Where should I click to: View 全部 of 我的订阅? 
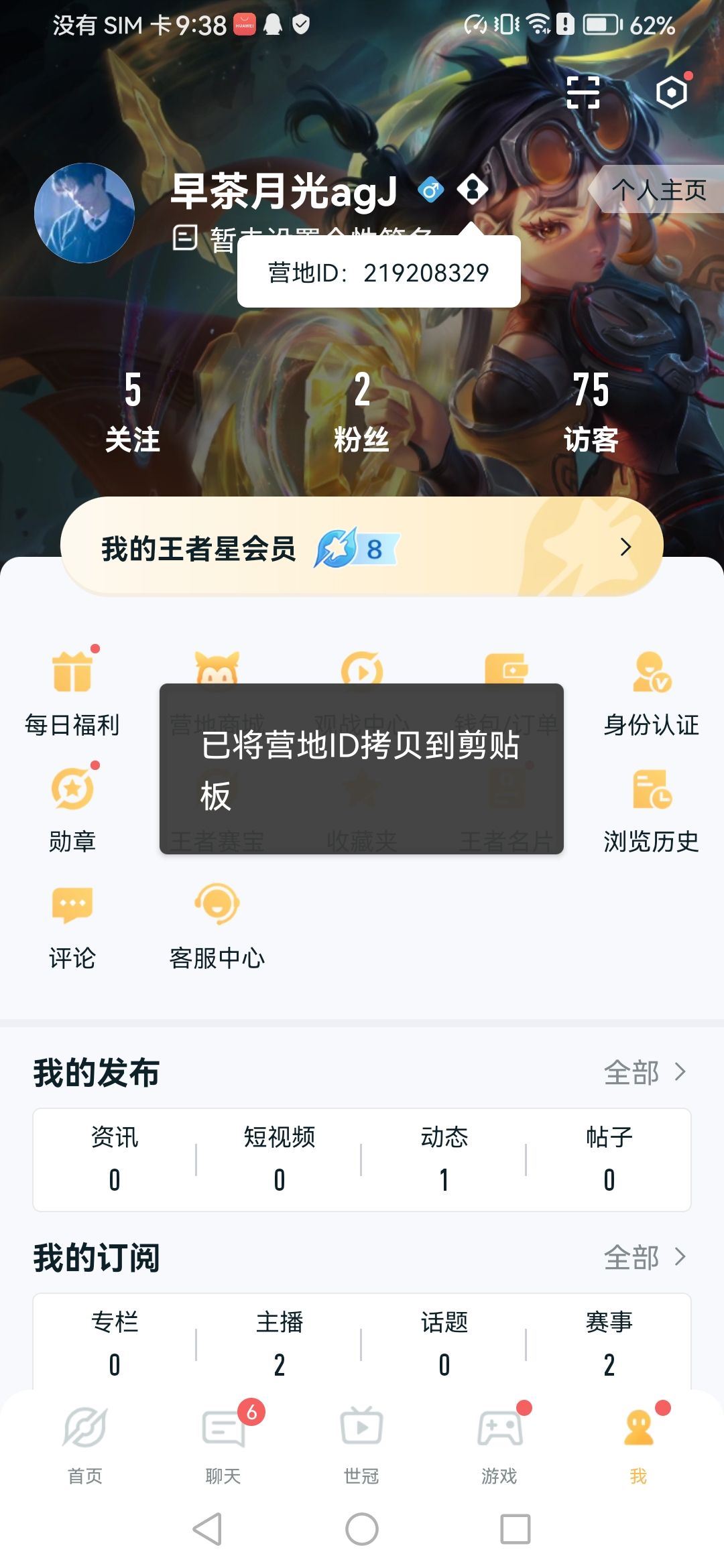coord(644,1257)
